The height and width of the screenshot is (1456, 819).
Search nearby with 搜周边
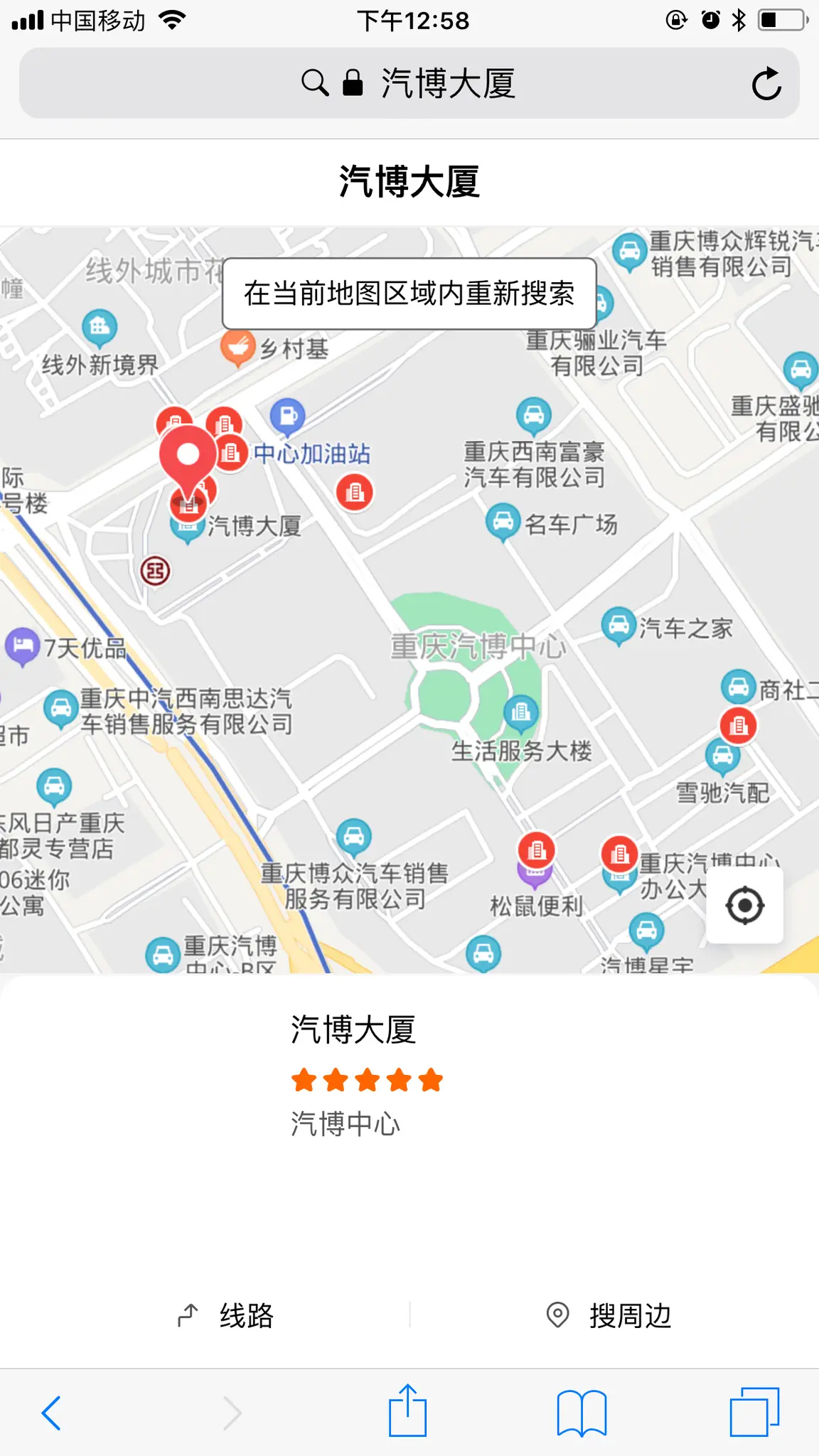(609, 1315)
